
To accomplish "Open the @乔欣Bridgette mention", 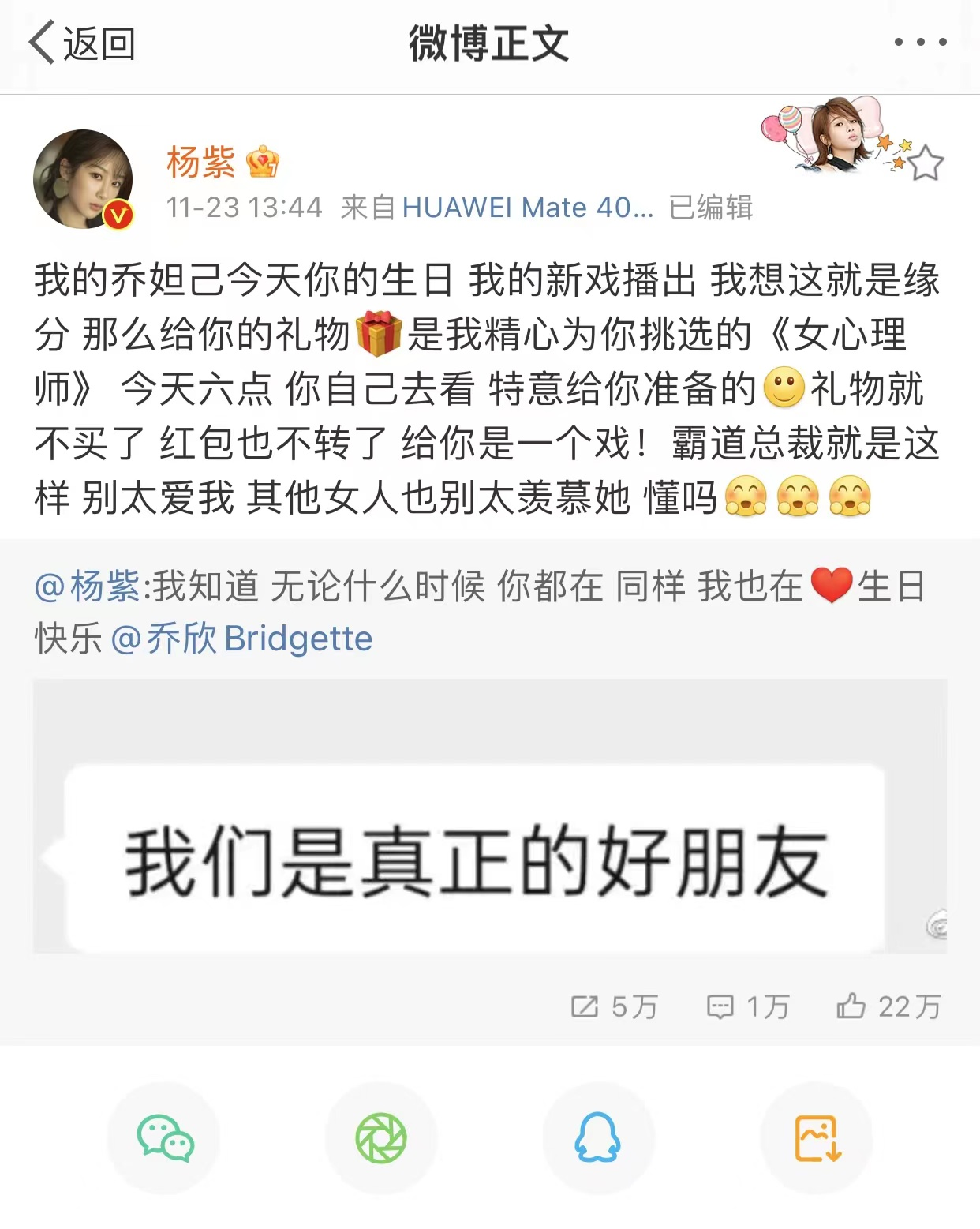I will [241, 639].
